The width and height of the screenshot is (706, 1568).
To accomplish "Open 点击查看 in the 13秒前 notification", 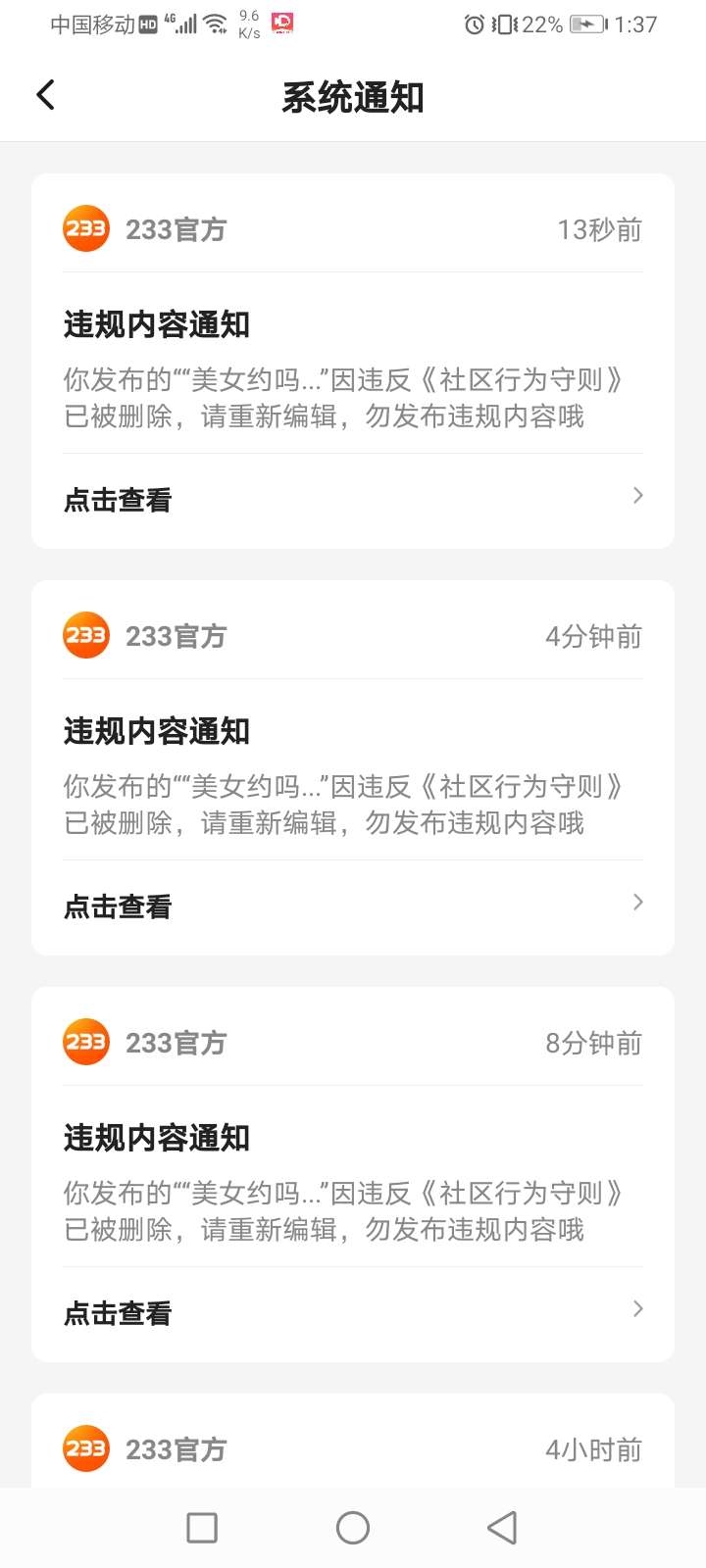I will (x=352, y=500).
